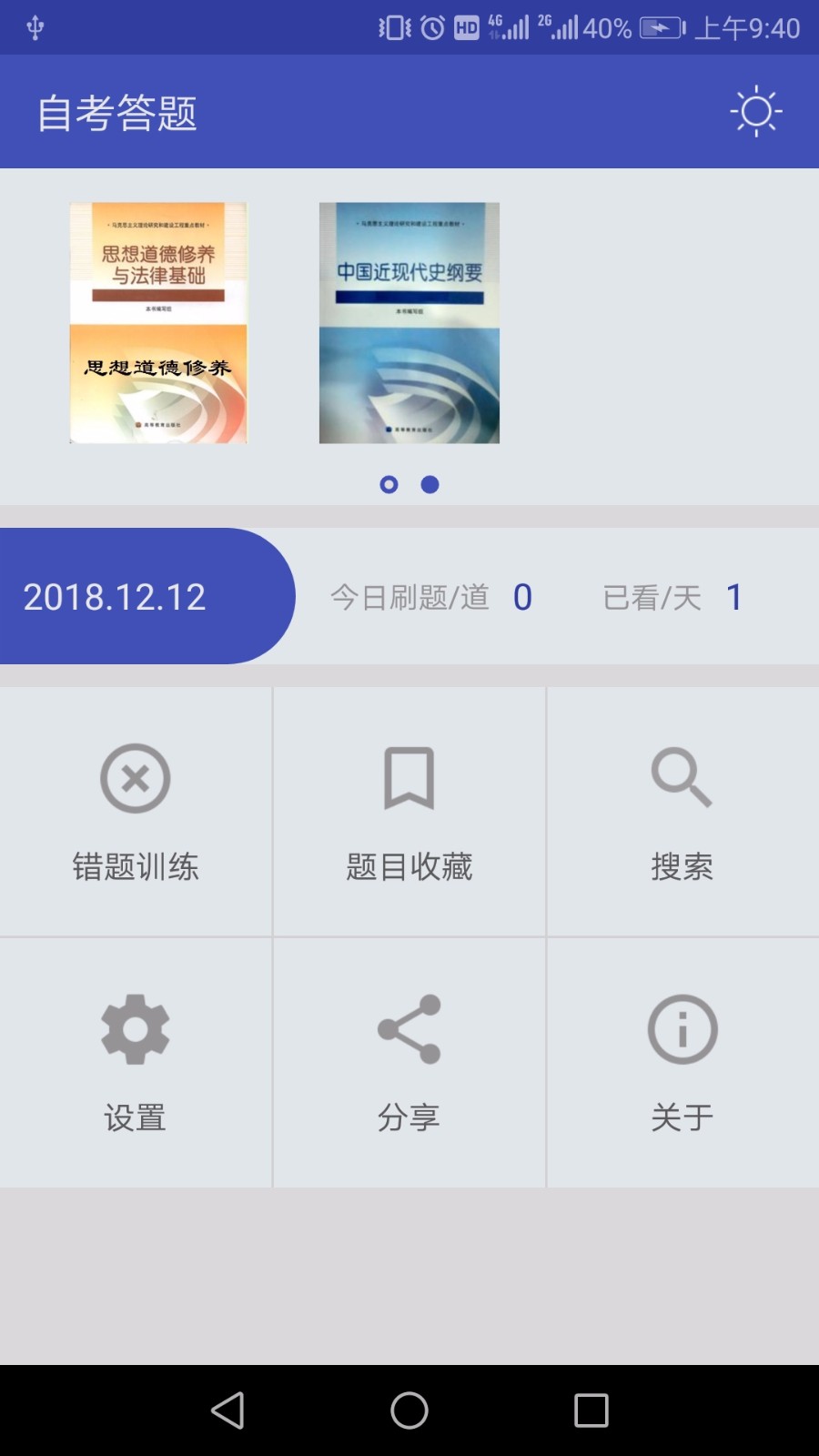This screenshot has height=1456, width=819.
Task: Tap the Android back navigation button
Action: tap(226, 1409)
